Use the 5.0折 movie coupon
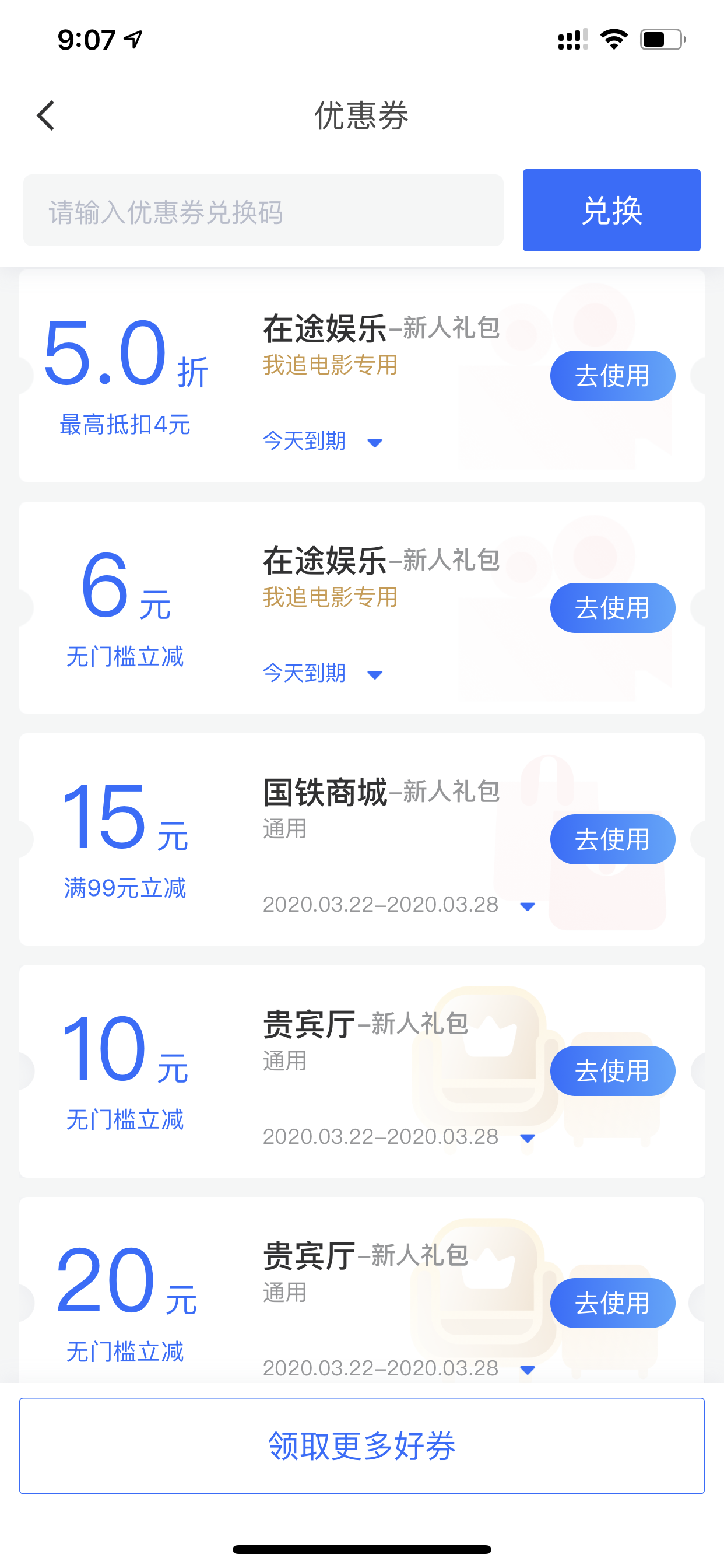Viewport: 724px width, 1568px height. [612, 376]
